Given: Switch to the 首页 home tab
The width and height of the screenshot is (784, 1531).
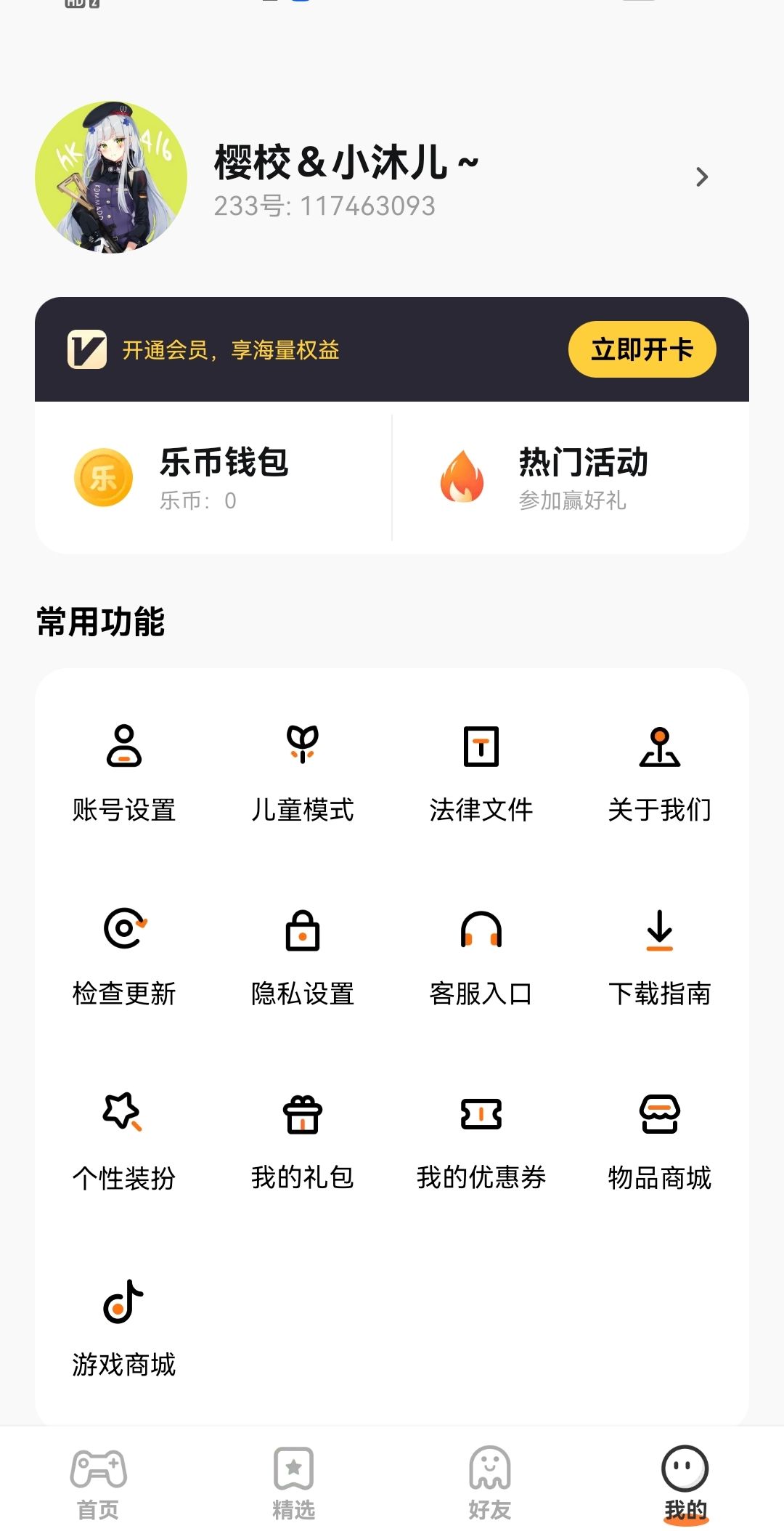Looking at the screenshot, I should click(x=98, y=1483).
